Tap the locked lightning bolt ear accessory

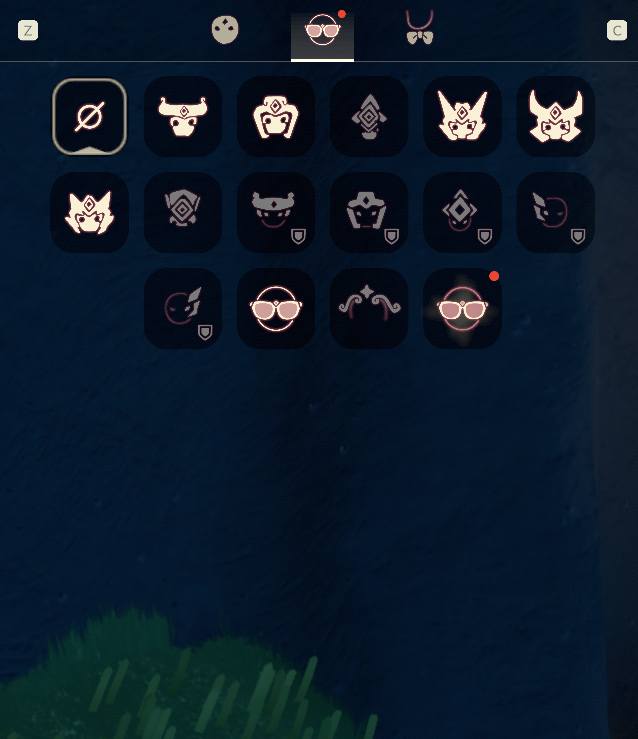click(183, 308)
